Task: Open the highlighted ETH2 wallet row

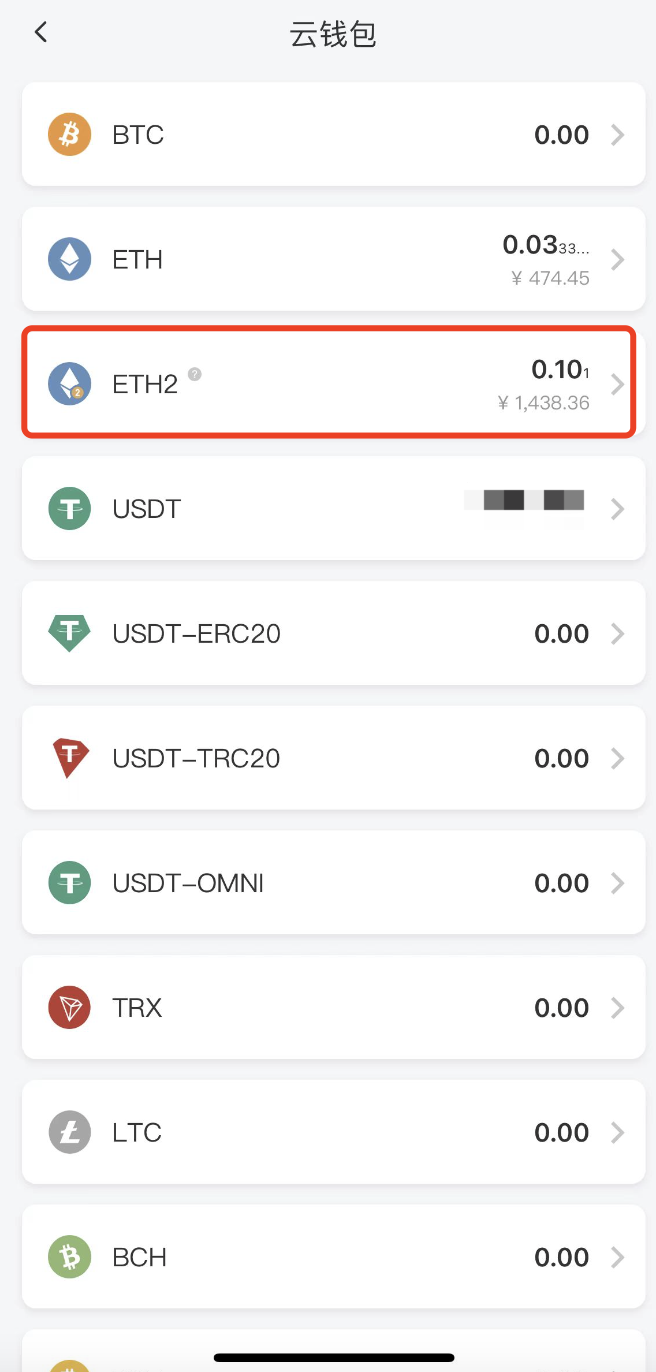Action: coord(329,384)
